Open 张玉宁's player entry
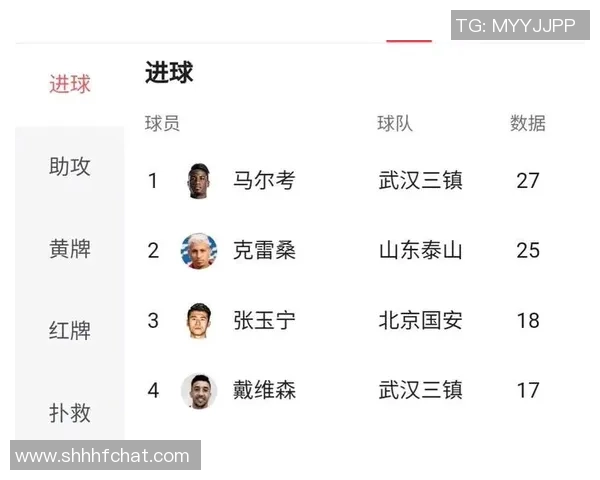This screenshot has width=600, height=480. (x=264, y=321)
